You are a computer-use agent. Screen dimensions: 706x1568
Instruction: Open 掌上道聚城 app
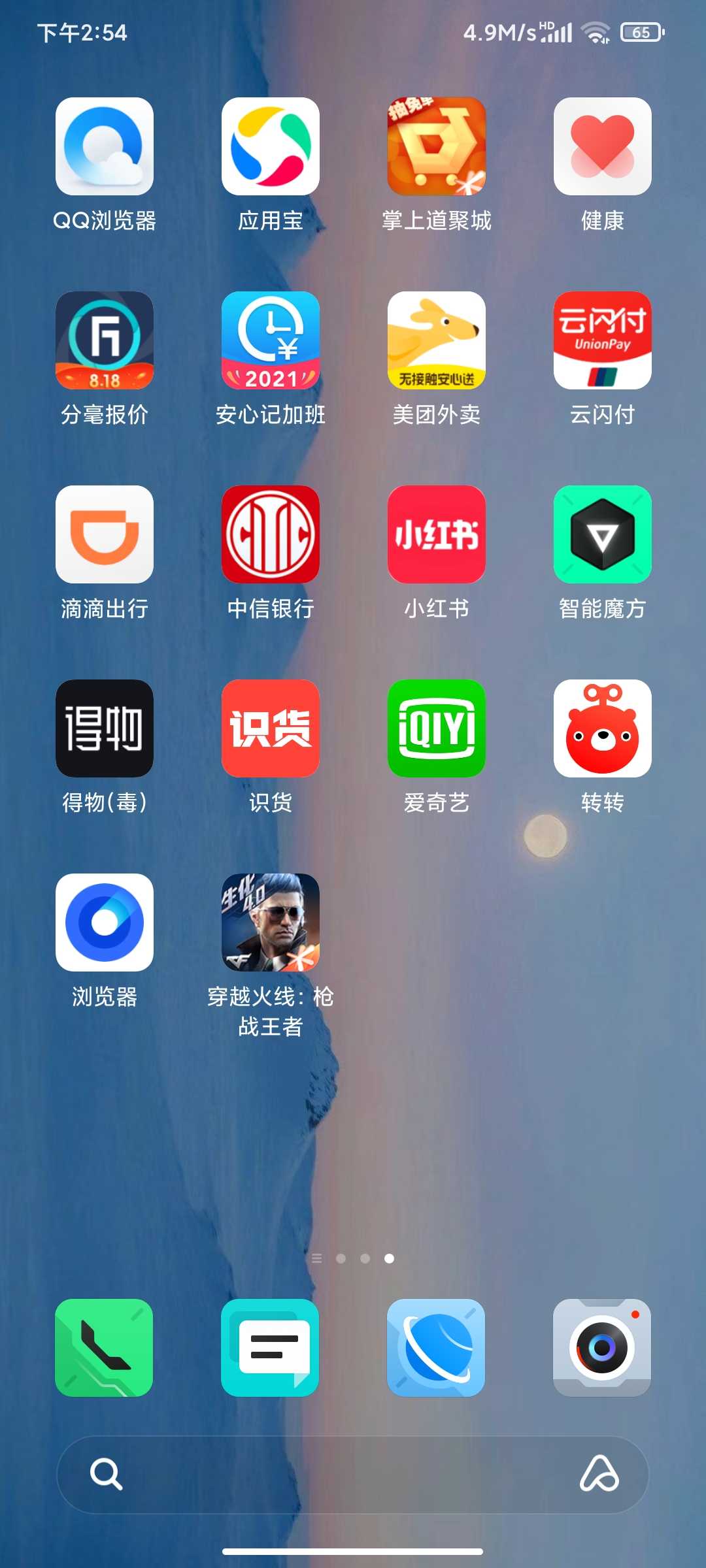pos(437,146)
